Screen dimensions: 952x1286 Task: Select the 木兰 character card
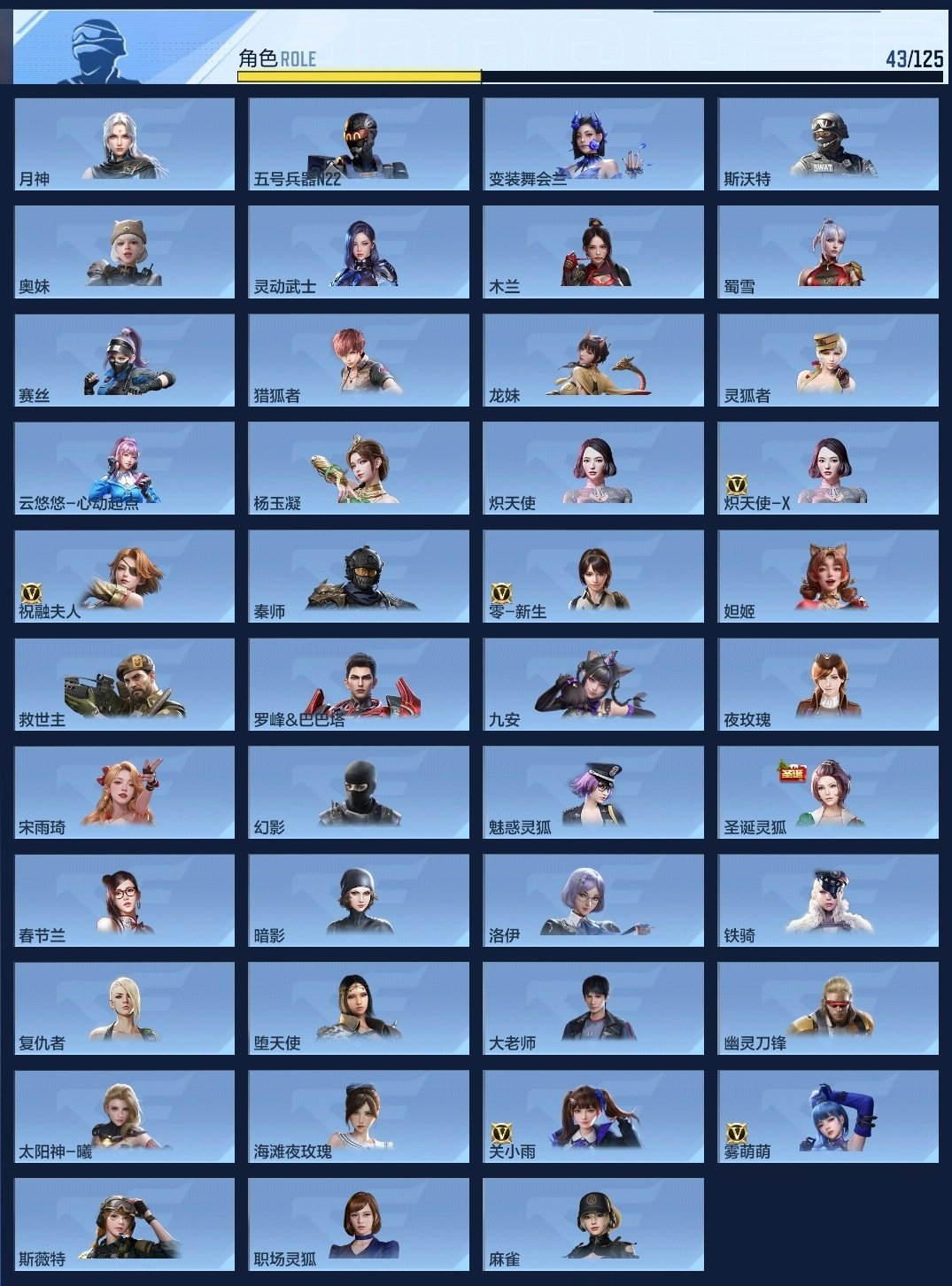pyautogui.click(x=593, y=252)
